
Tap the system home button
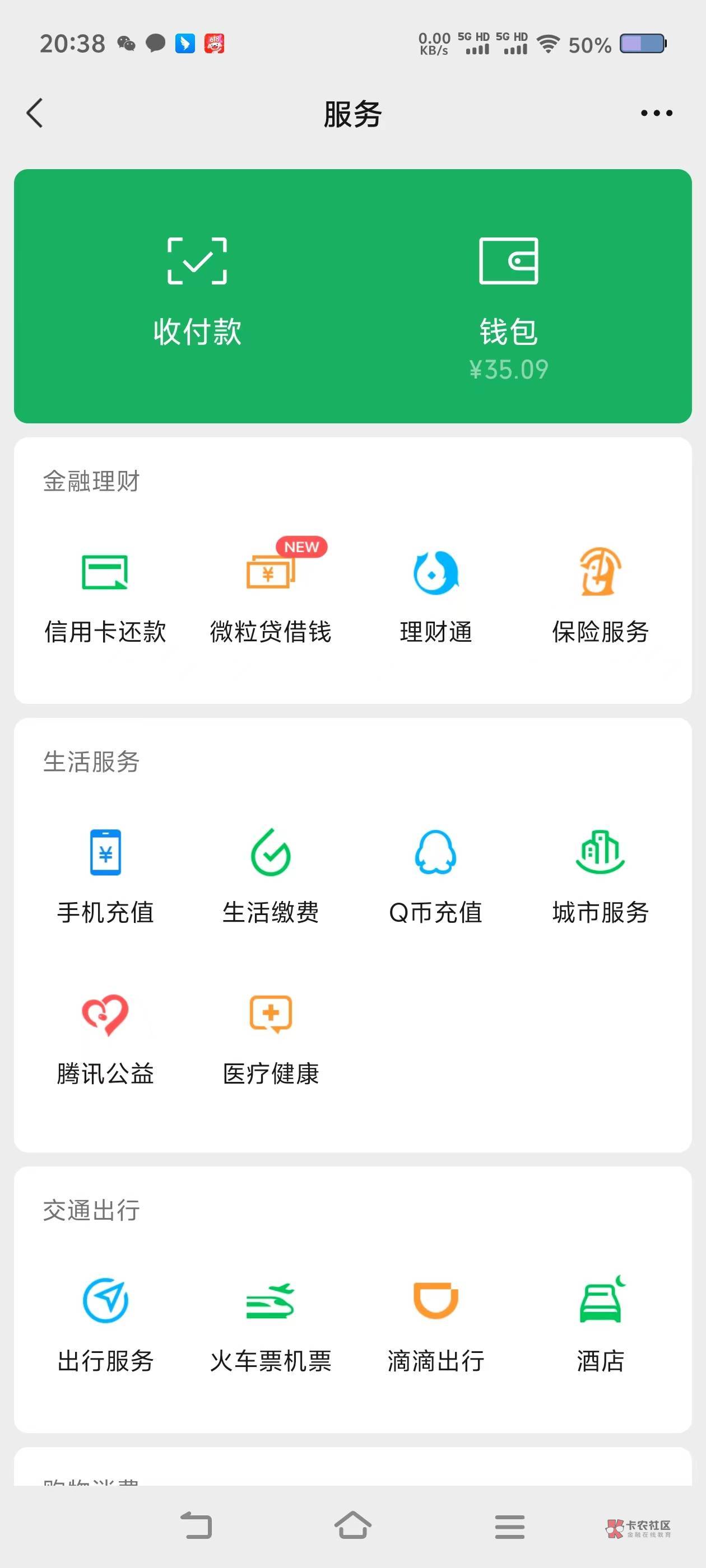352,1525
